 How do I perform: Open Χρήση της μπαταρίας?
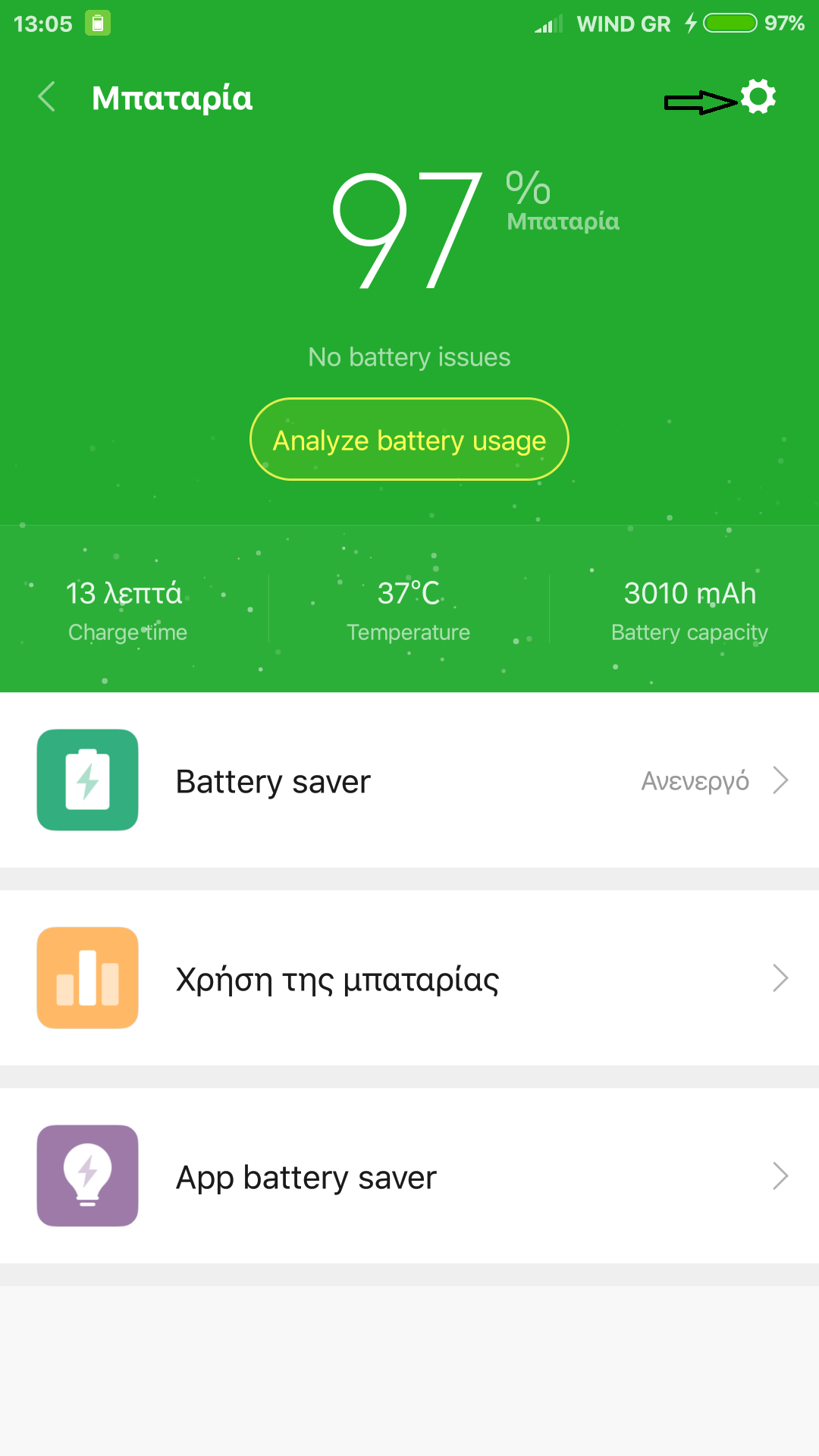[409, 978]
